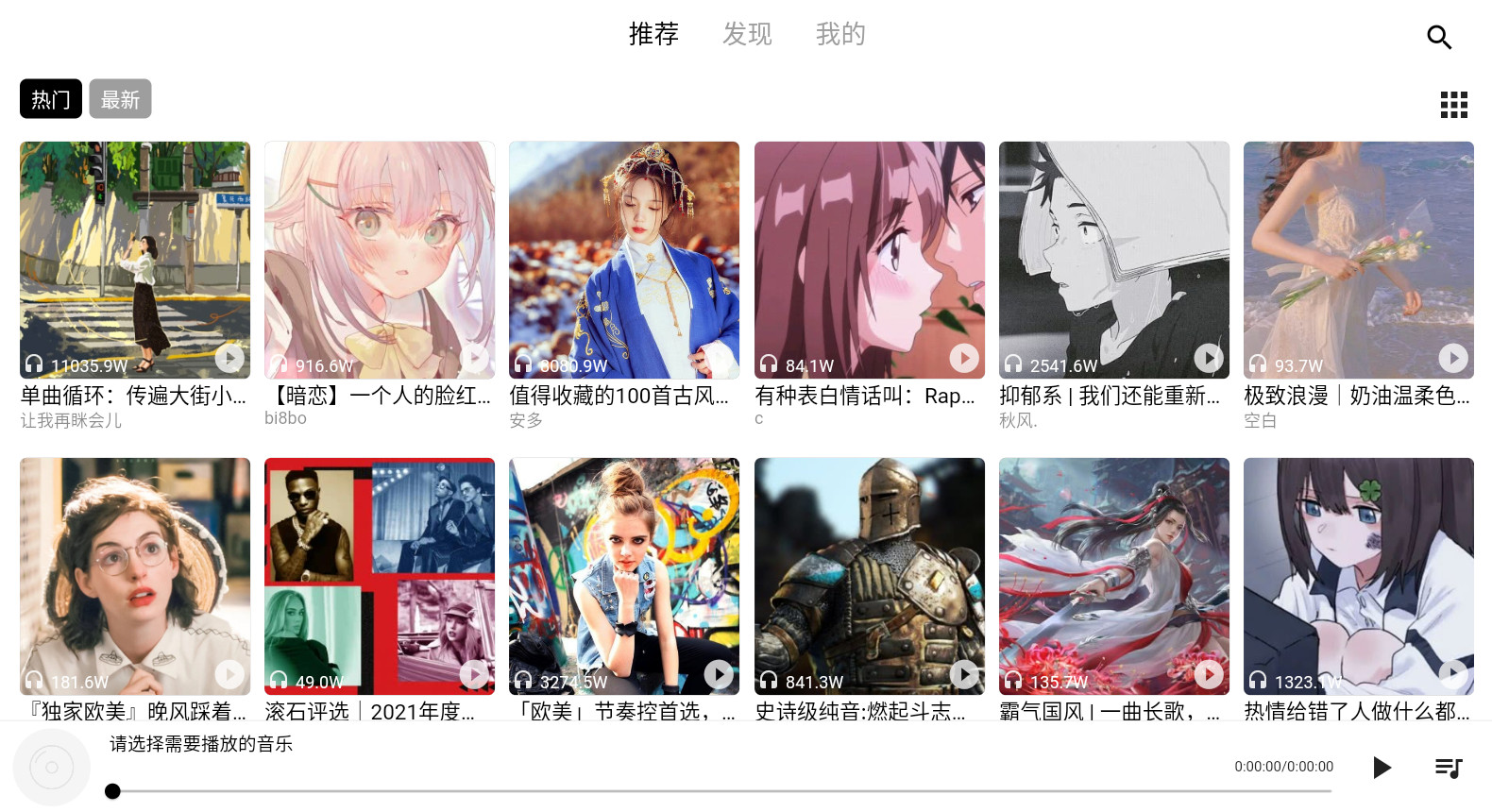Screen dimensions: 1492x812
Task: Select the 推荐 tab
Action: click(x=653, y=35)
